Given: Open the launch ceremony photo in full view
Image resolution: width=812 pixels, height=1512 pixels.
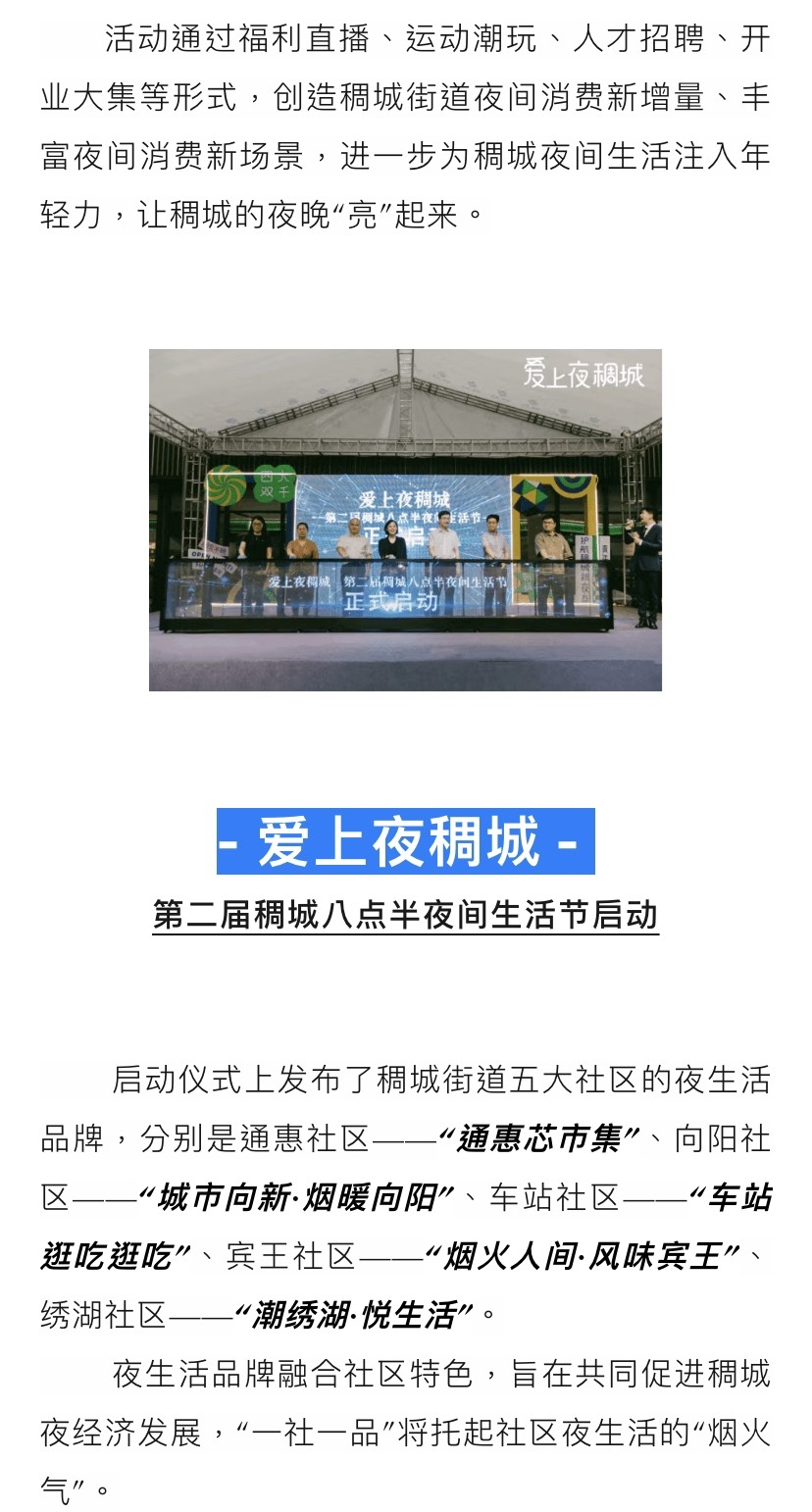Looking at the screenshot, I should 405,520.
